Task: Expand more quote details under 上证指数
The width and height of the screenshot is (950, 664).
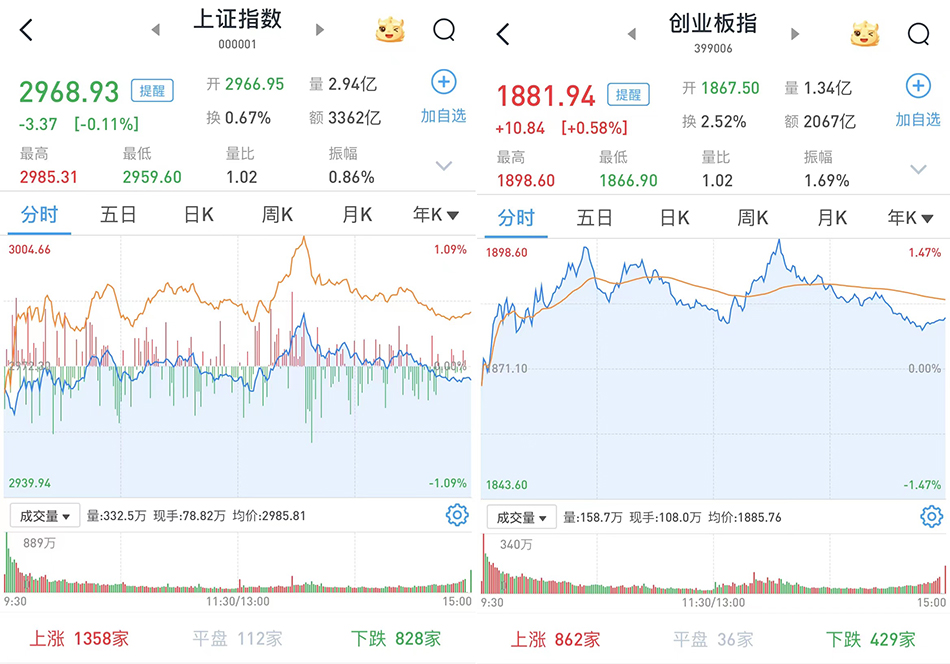Action: (x=444, y=165)
